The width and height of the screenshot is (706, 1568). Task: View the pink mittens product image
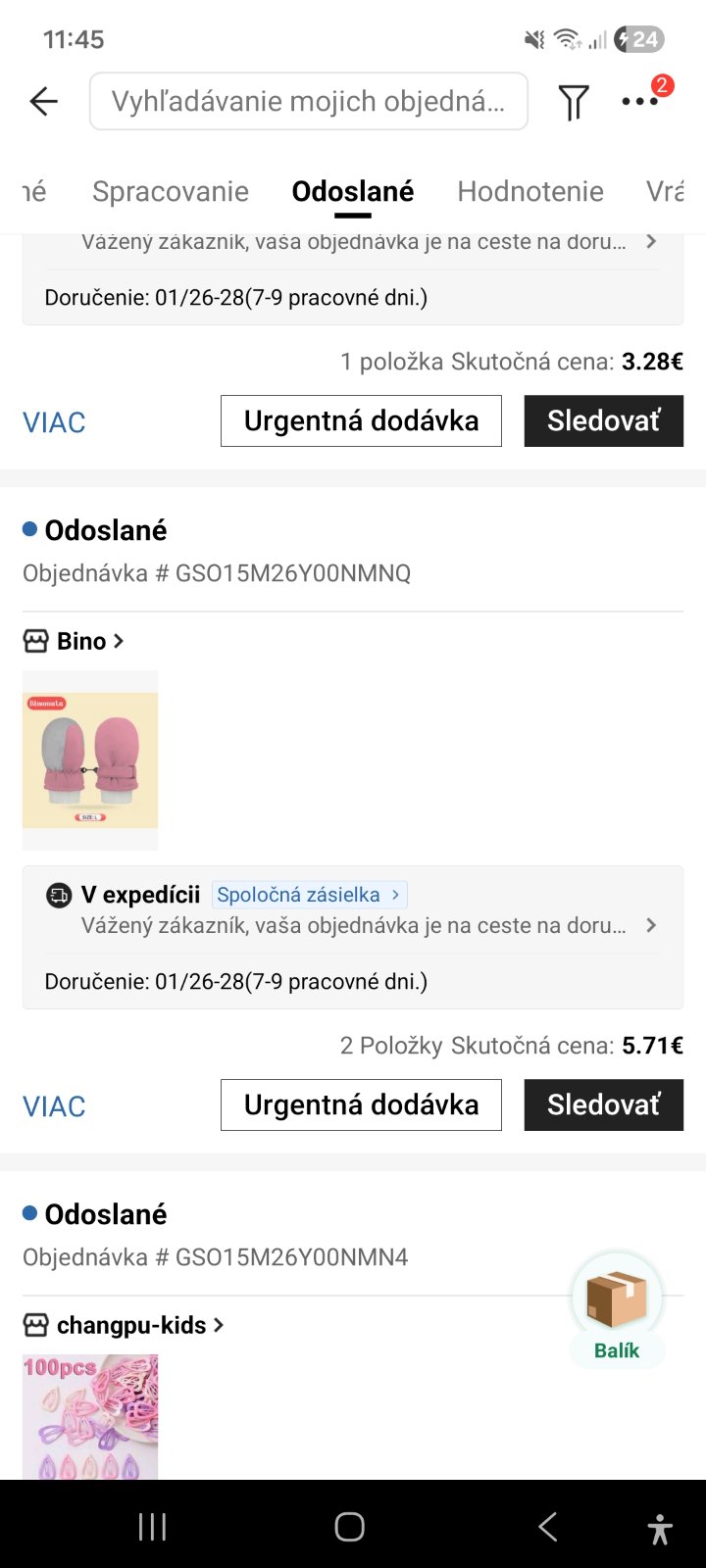pyautogui.click(x=90, y=760)
